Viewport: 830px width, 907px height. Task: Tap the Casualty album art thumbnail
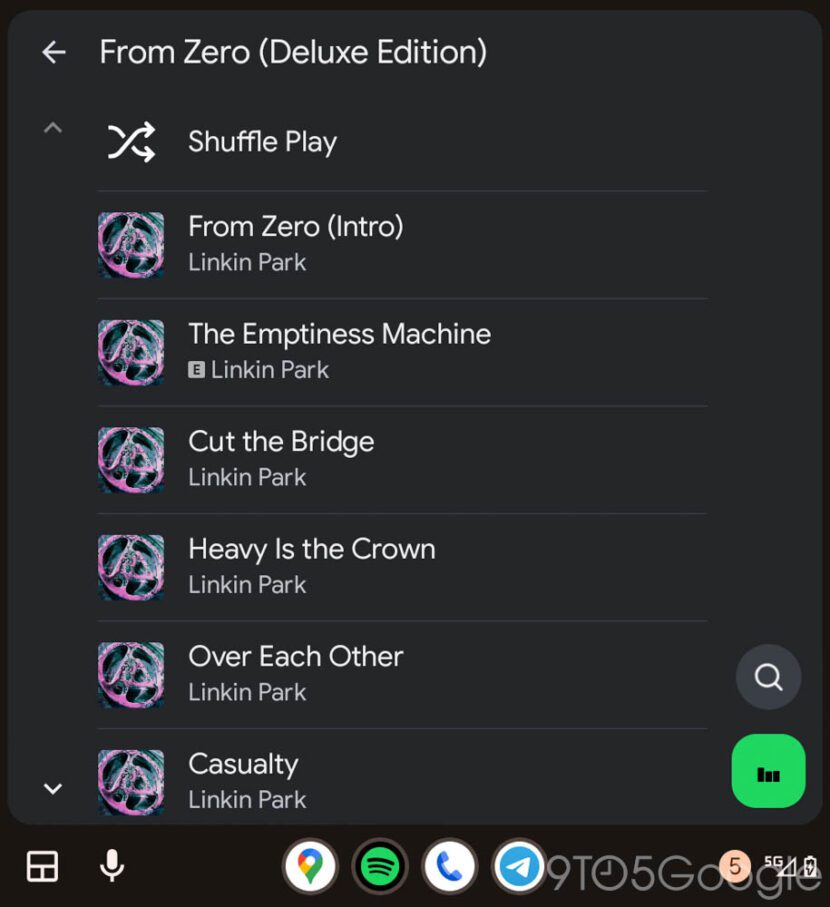coord(131,781)
